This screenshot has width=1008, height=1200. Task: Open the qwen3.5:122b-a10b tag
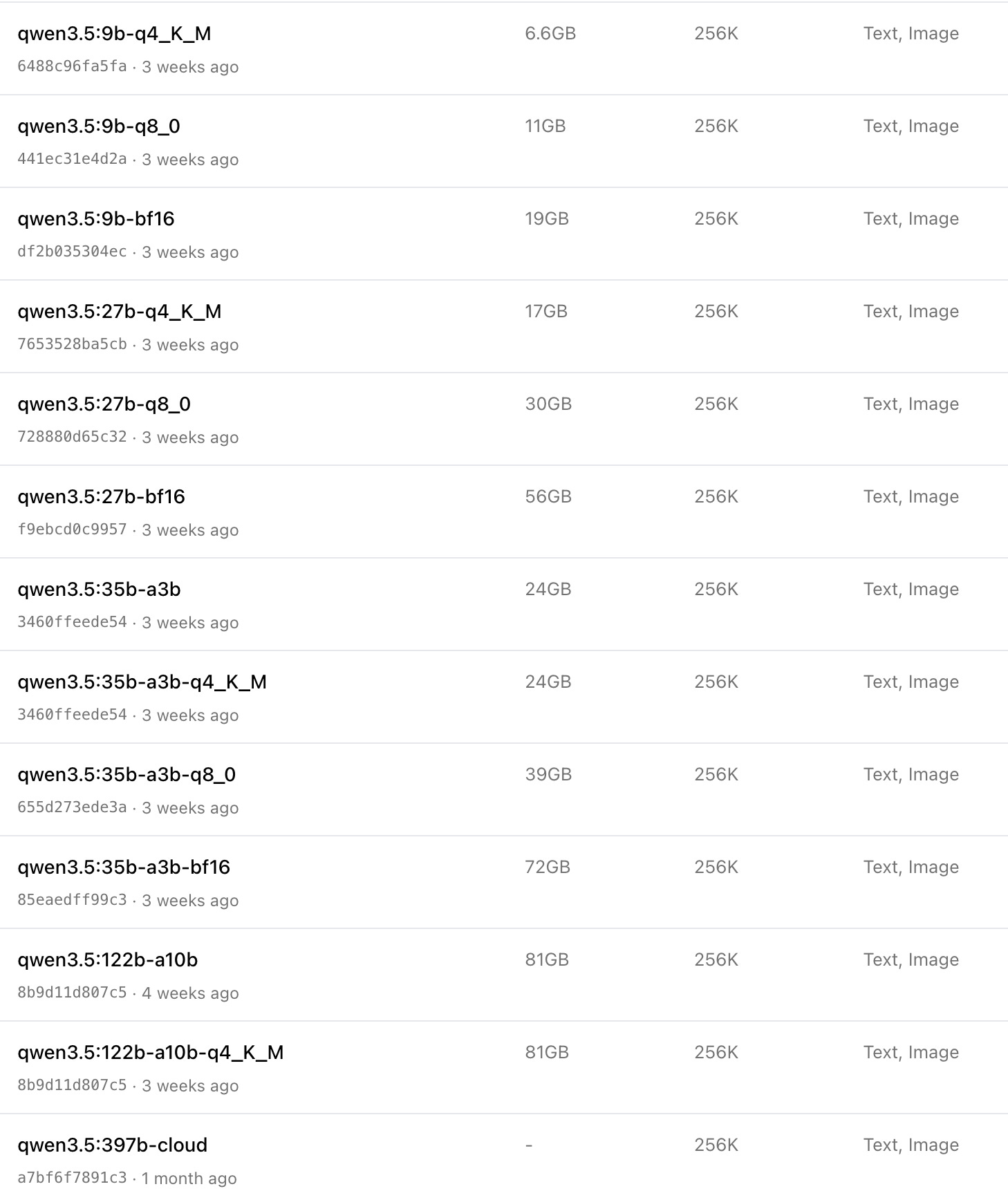coord(107,960)
